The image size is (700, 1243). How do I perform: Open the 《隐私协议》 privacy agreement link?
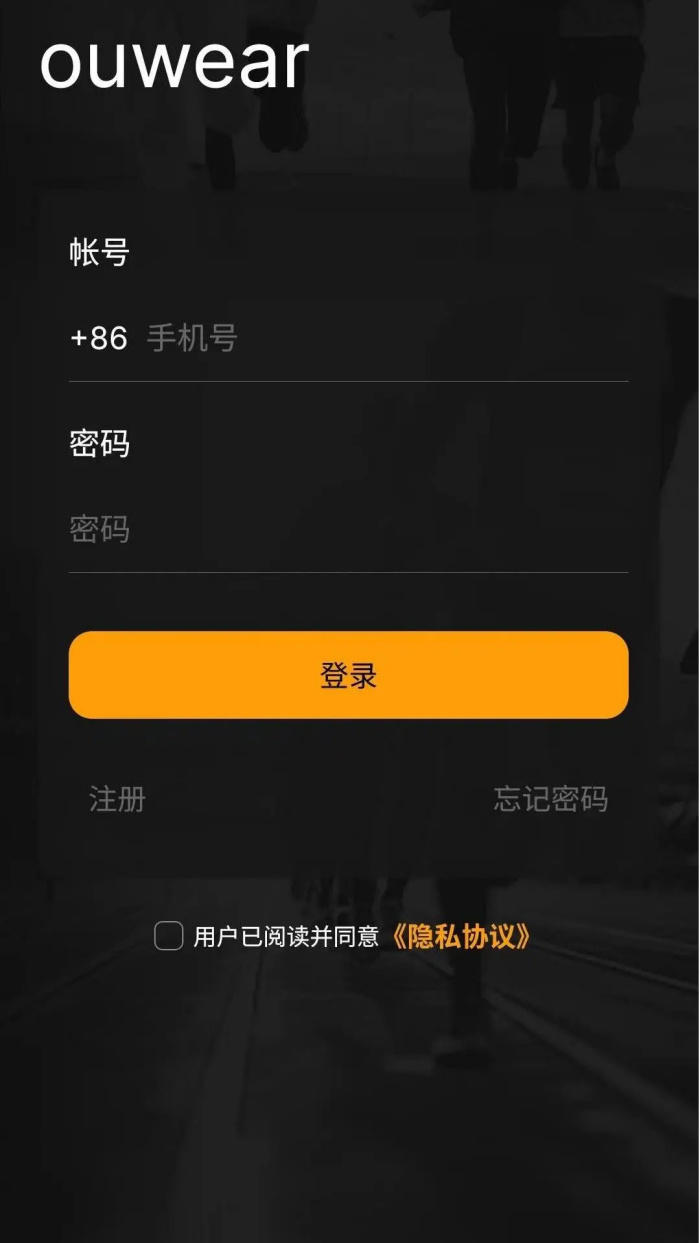coord(461,936)
